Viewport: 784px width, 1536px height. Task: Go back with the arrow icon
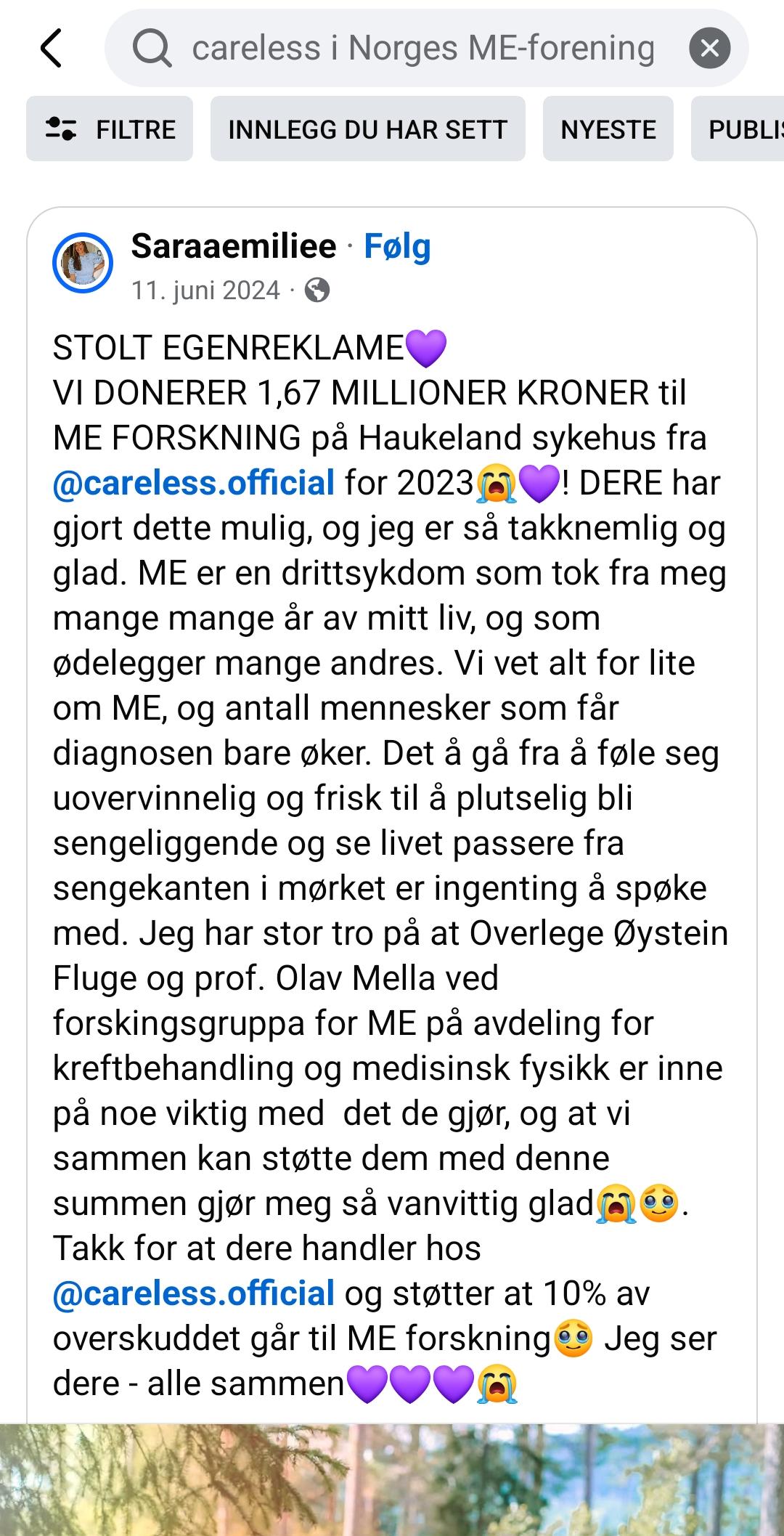click(x=51, y=49)
